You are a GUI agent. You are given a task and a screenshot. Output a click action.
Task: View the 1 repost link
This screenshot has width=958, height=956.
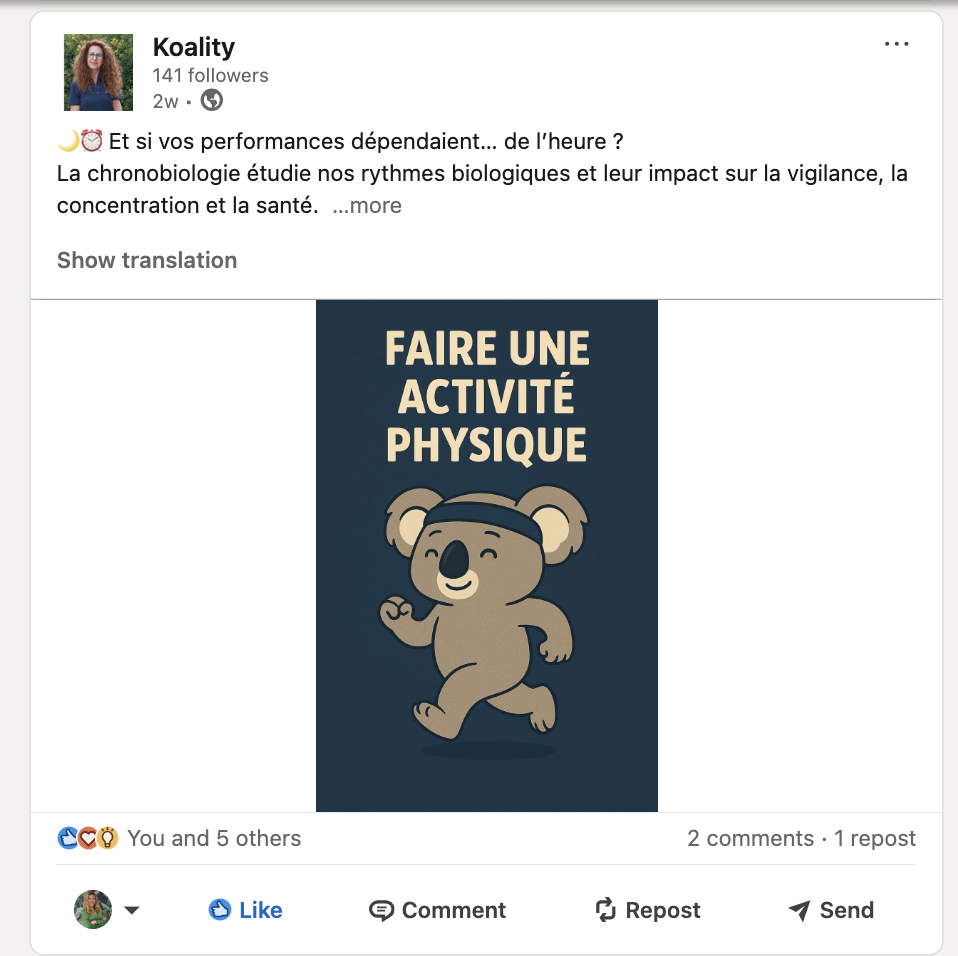point(875,838)
